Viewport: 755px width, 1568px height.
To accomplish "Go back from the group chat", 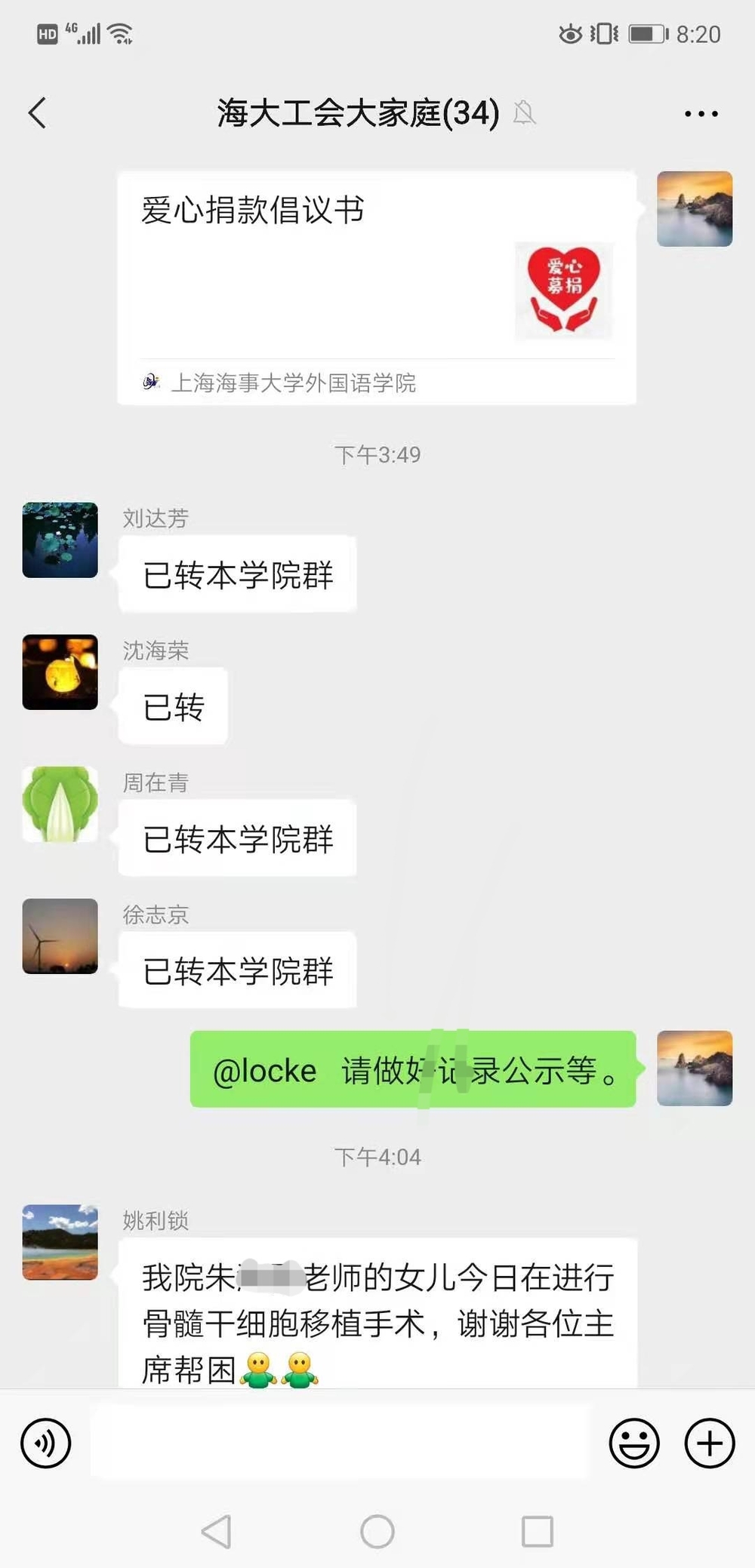I will tap(38, 113).
